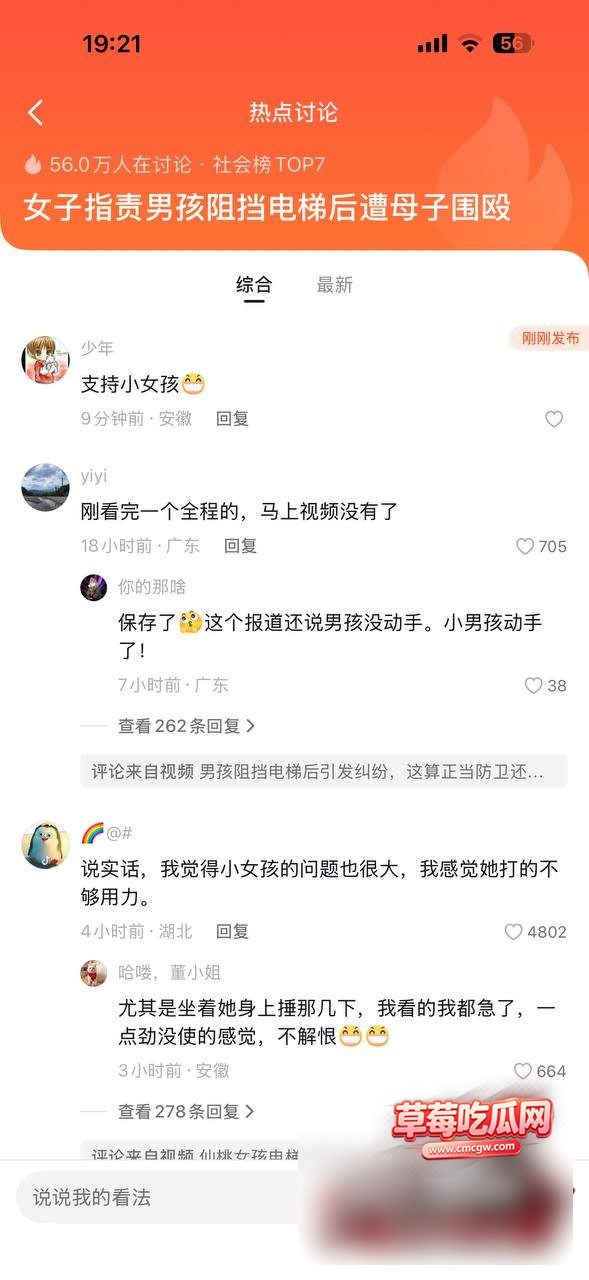Expand 查看262条回复
The height and width of the screenshot is (1280, 589).
click(186, 725)
